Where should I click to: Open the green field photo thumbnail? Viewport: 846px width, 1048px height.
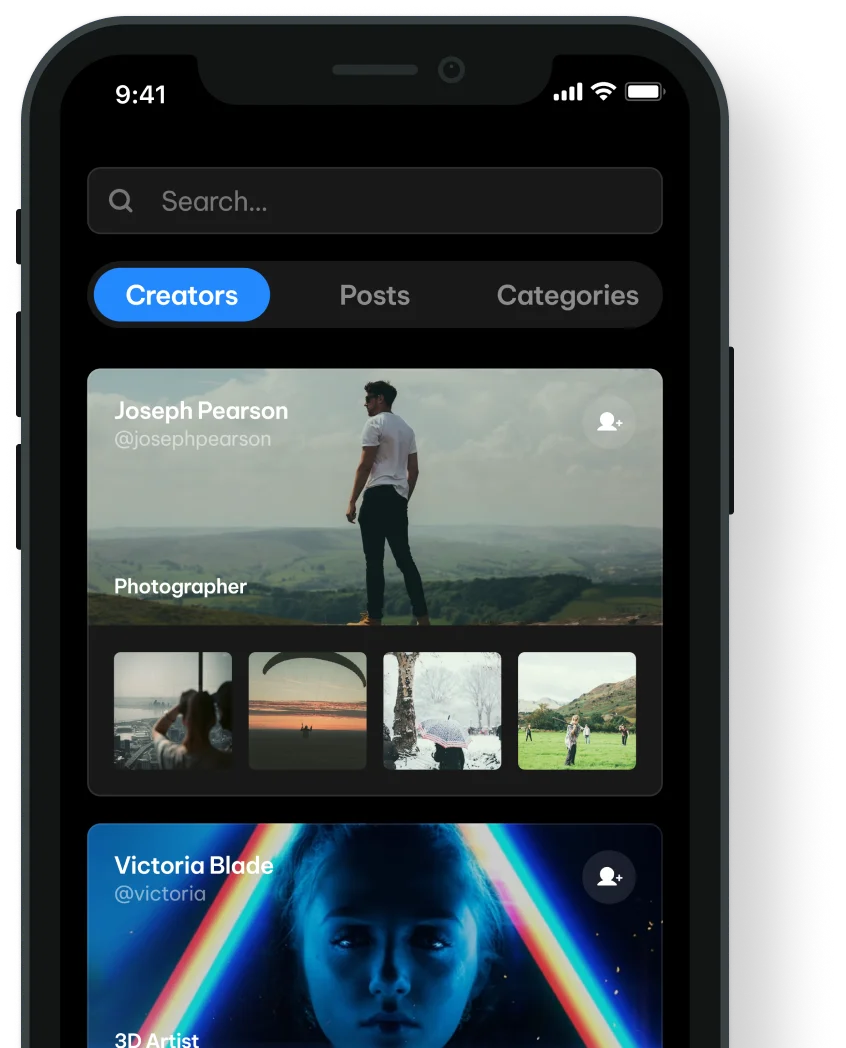pos(577,711)
